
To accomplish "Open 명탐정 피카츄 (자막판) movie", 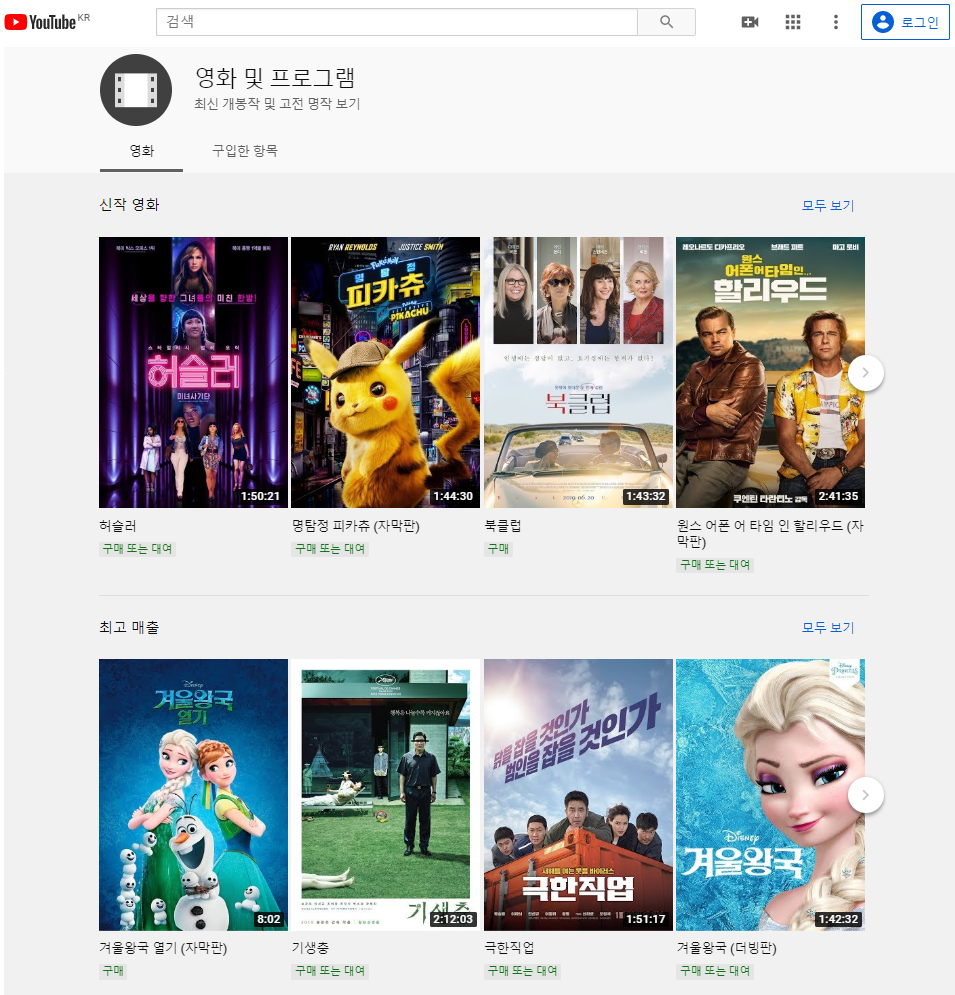I will click(x=385, y=372).
